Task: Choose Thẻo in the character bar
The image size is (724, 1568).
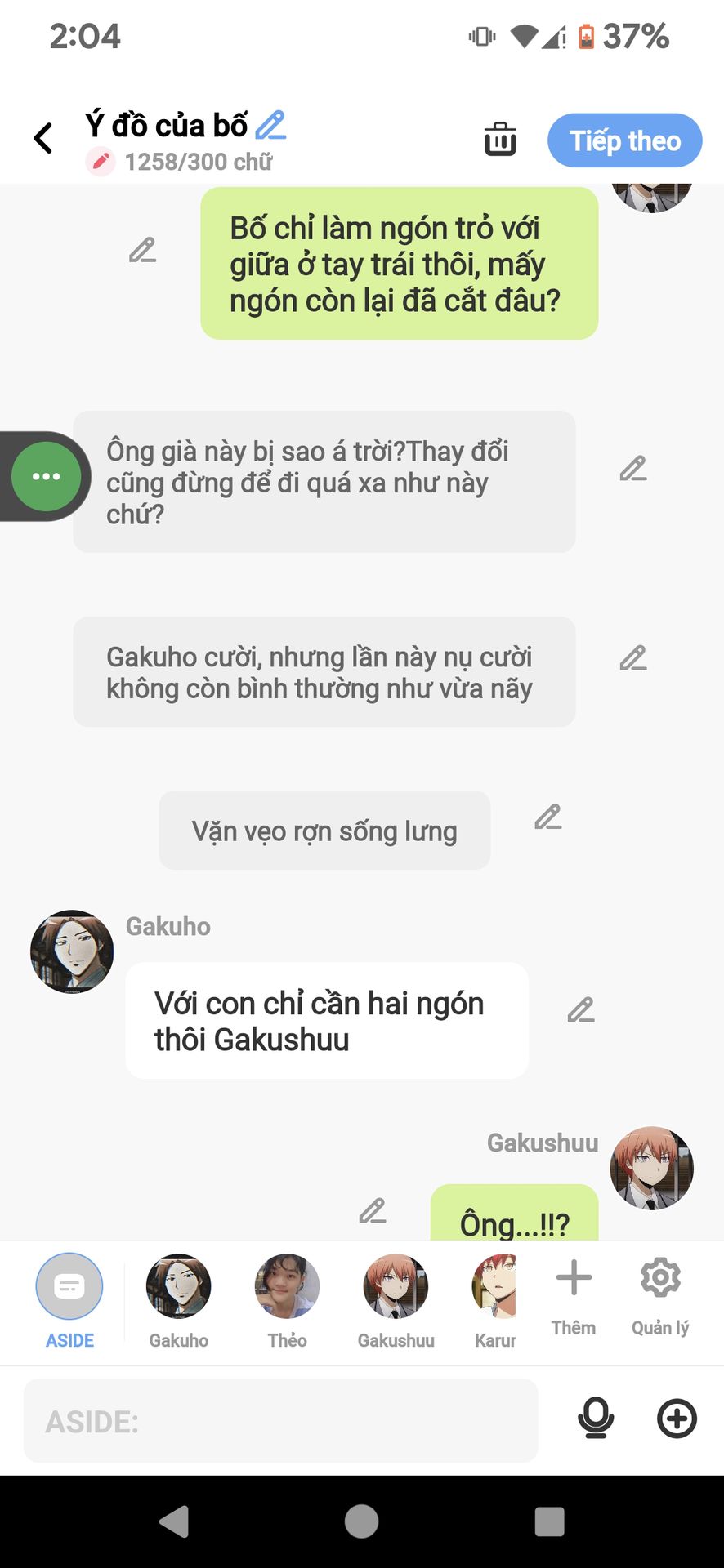Action: point(287,1299)
